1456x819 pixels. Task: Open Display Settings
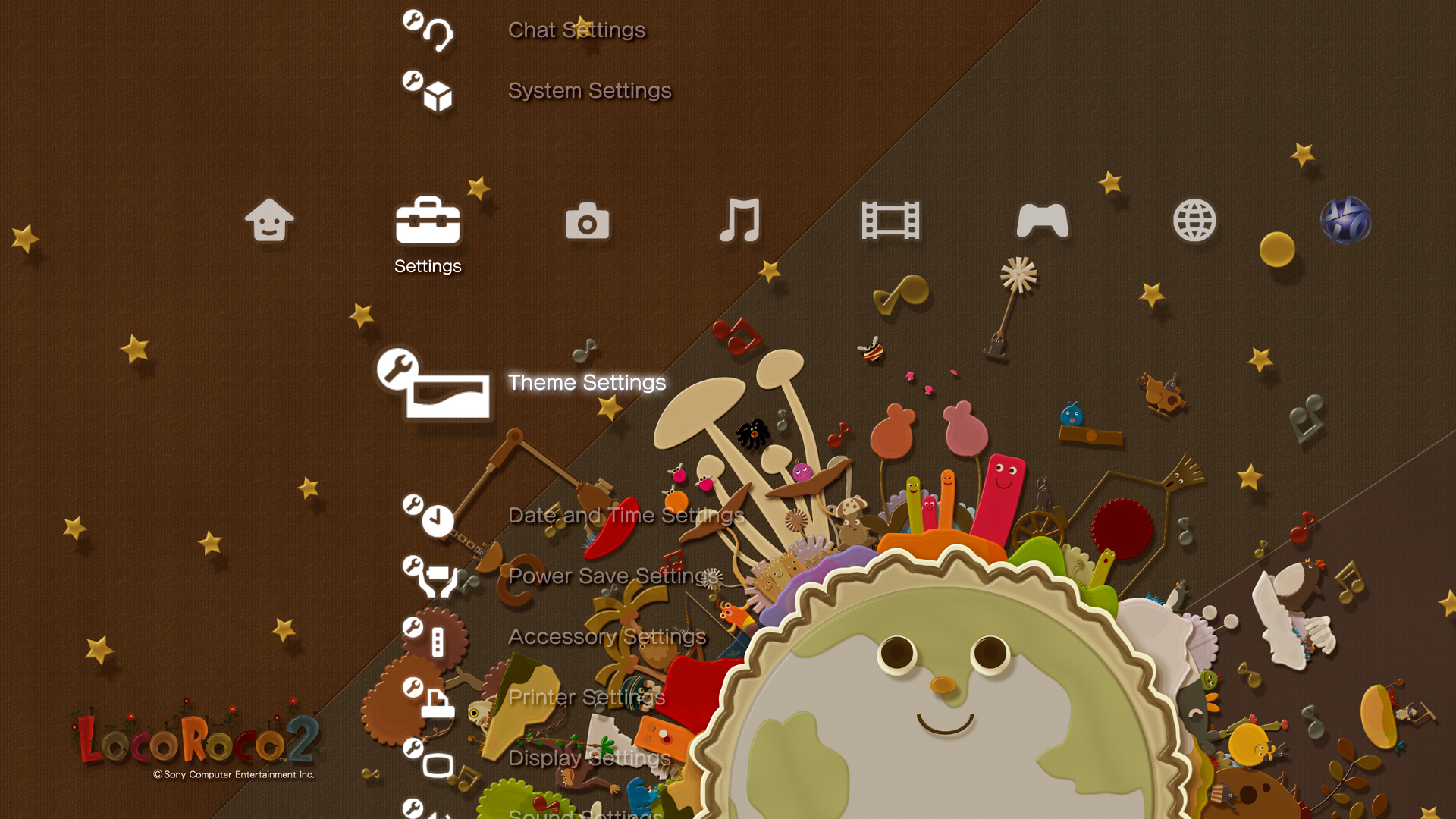coord(589,758)
